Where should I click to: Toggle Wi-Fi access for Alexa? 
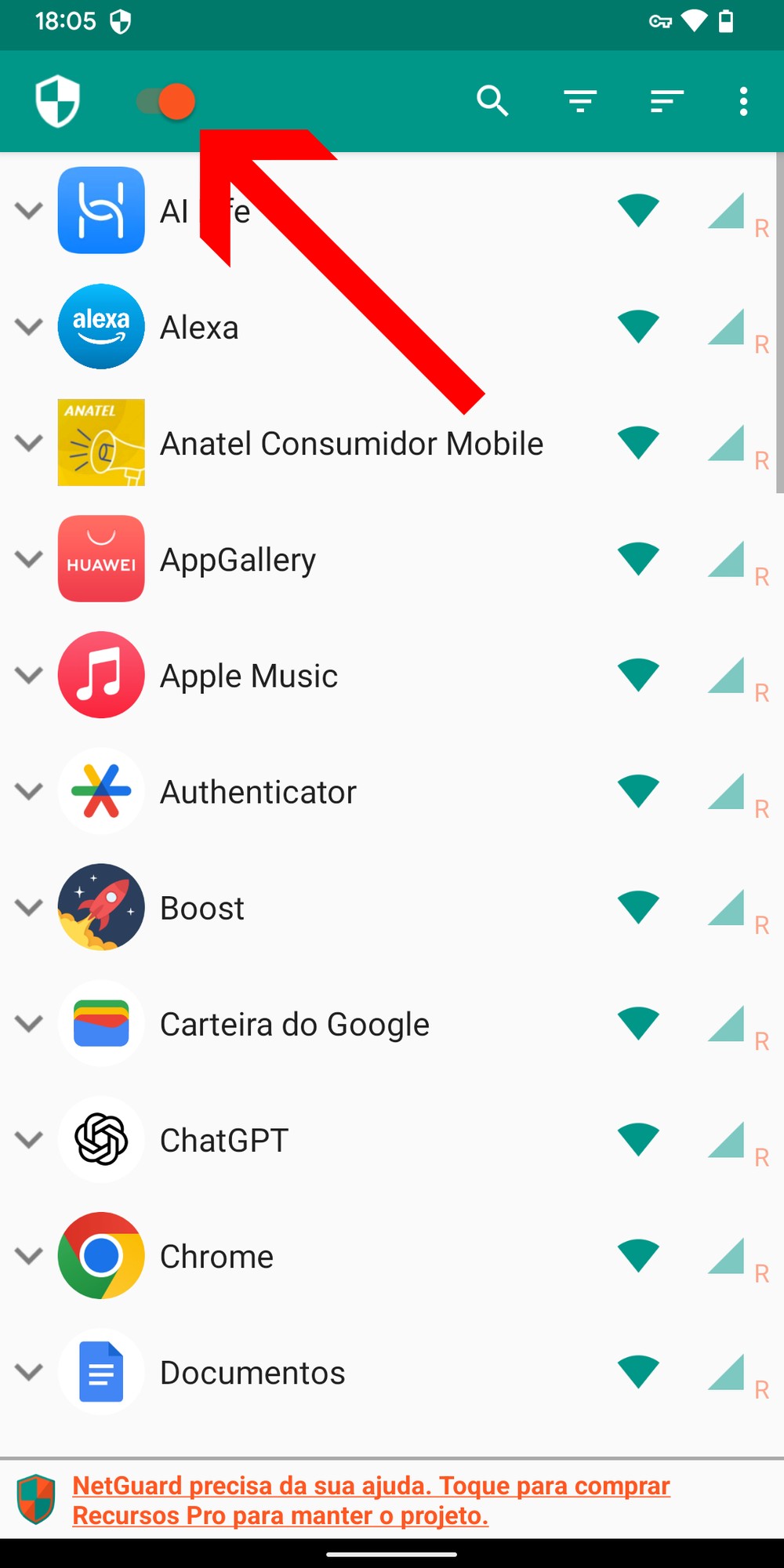point(638,327)
